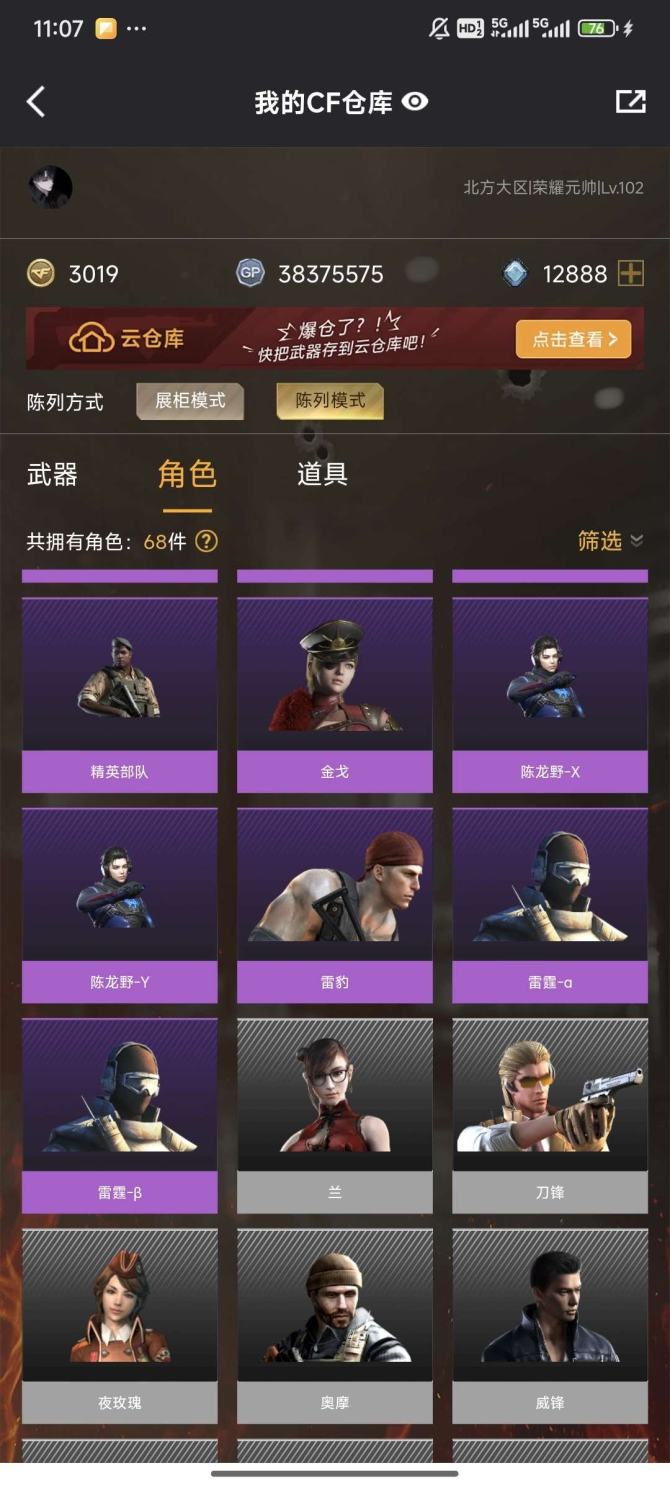Open the user avatar profile
Viewport: 670px width, 1489px height.
point(50,187)
